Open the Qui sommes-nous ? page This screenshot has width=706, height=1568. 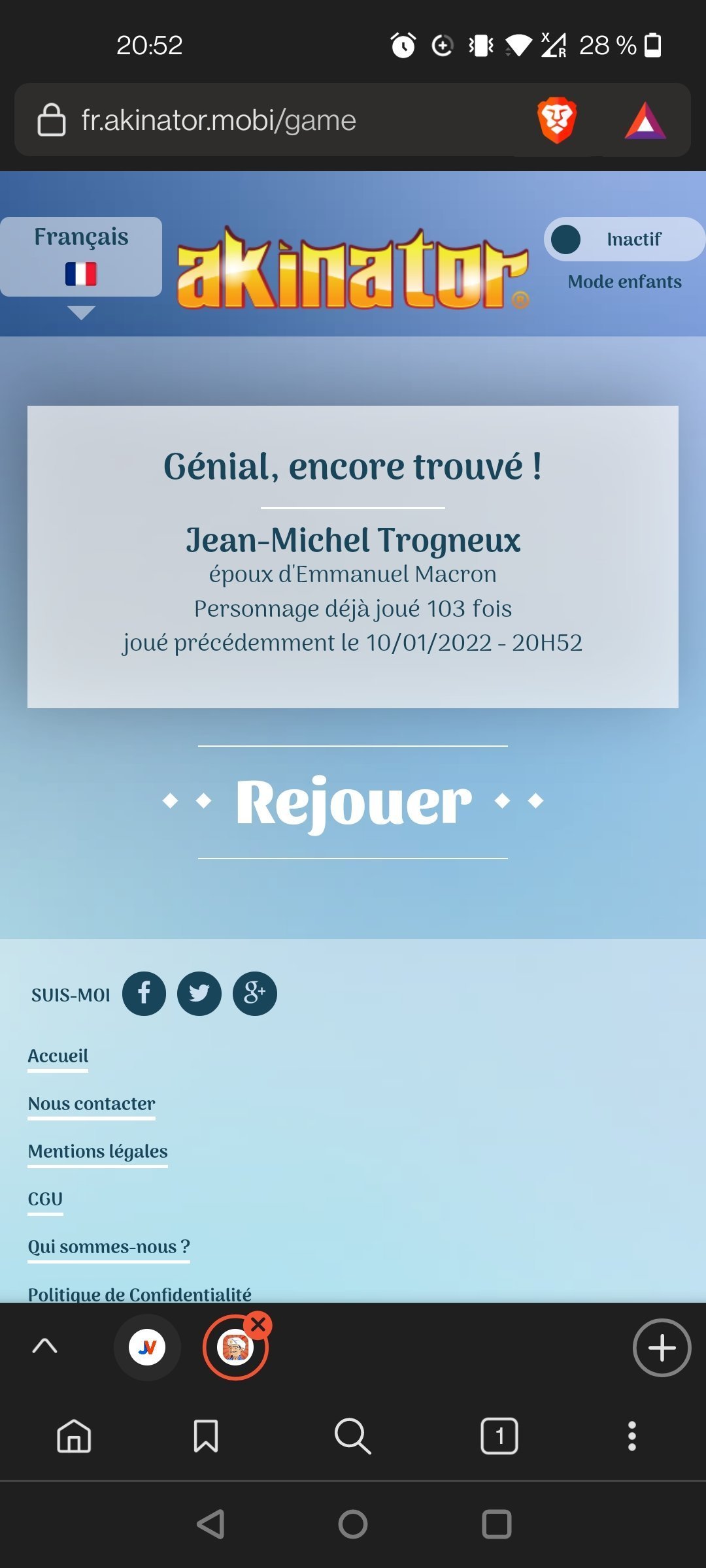pos(109,1247)
